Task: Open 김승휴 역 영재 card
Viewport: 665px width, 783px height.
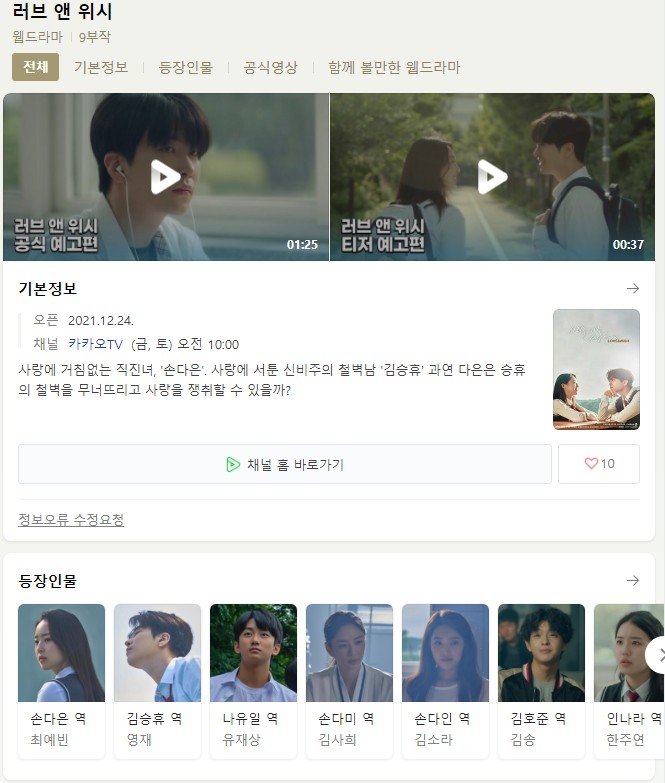Action: pyautogui.click(x=157, y=680)
